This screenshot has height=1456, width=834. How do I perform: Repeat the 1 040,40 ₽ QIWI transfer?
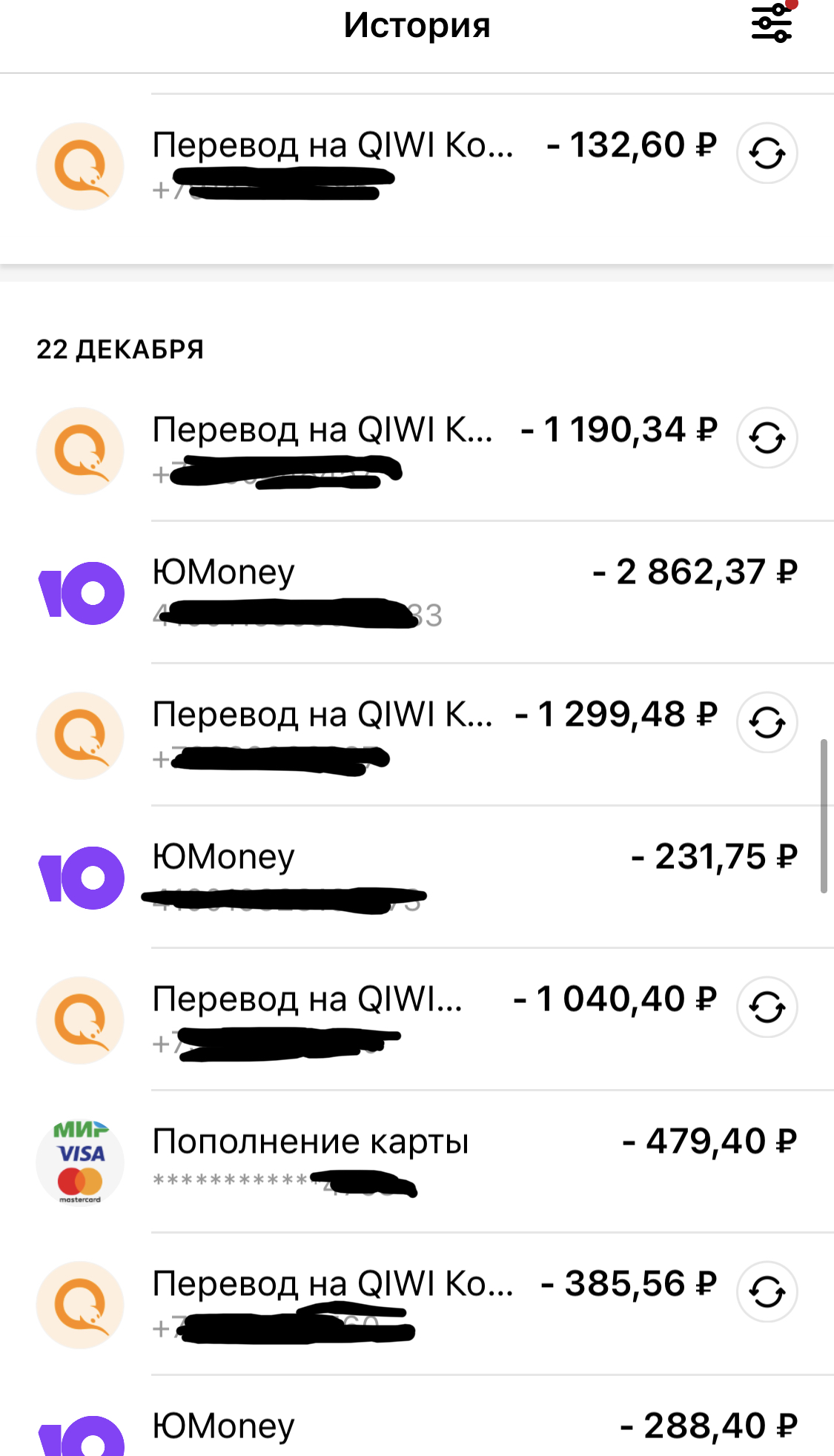[767, 1007]
